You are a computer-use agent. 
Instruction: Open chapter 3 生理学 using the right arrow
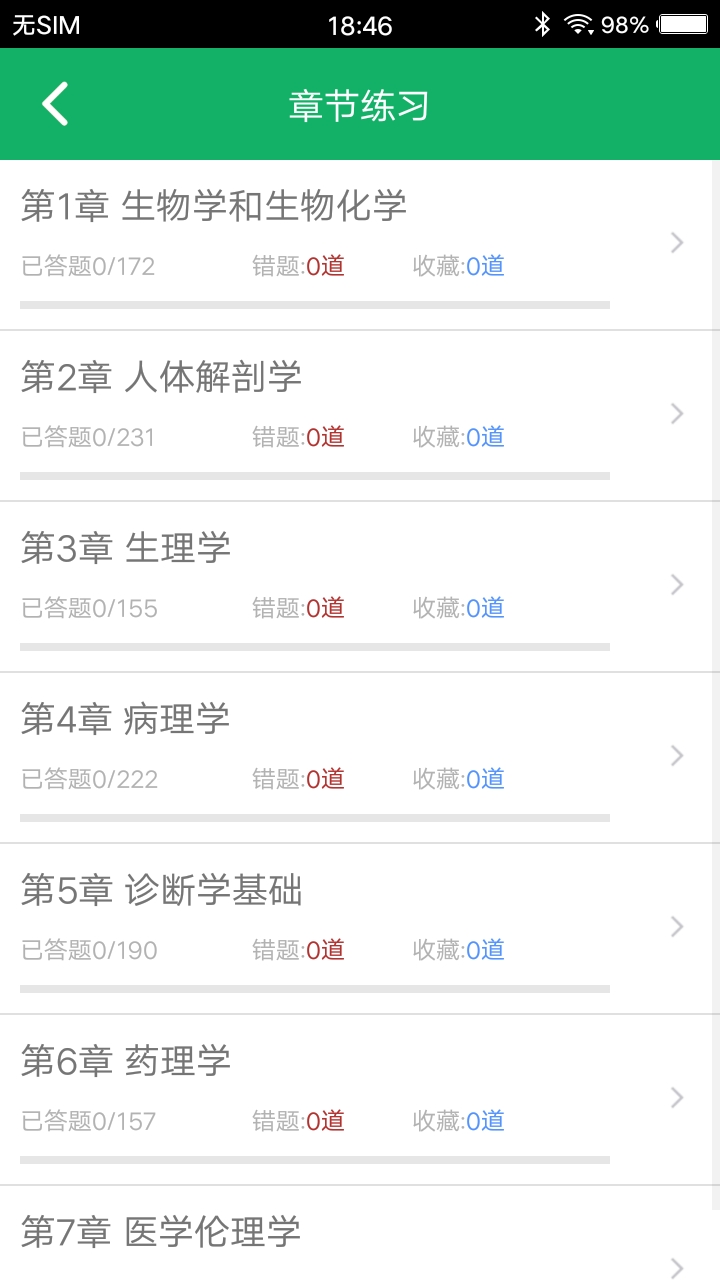pos(676,584)
